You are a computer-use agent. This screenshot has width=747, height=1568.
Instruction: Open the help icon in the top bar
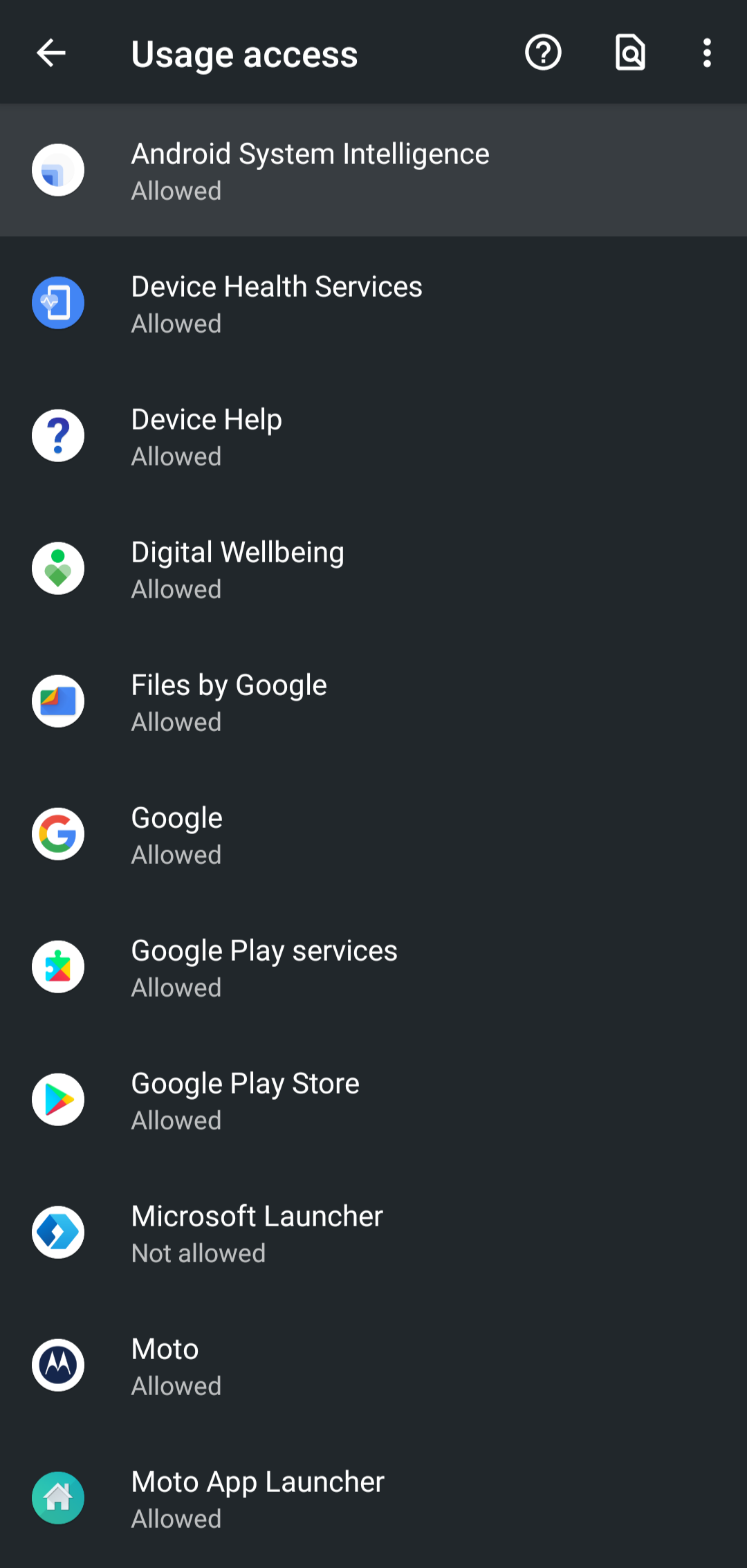[x=544, y=53]
